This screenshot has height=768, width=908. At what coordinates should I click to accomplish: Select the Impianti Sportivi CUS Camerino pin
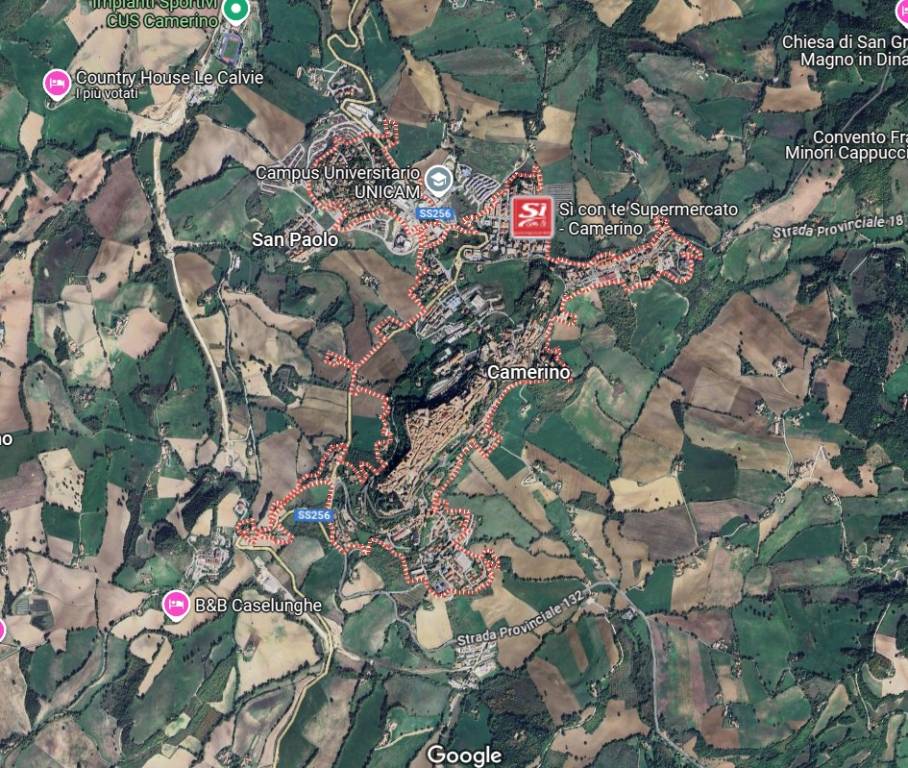point(235,10)
